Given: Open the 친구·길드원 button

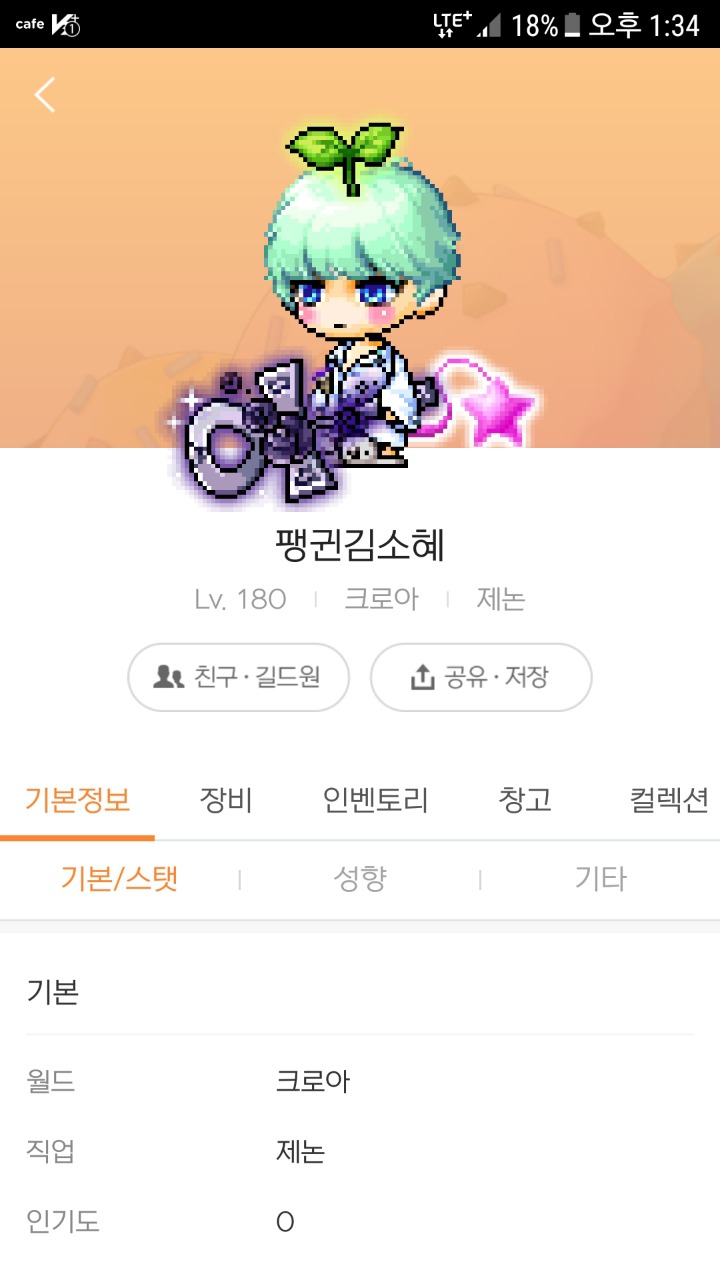Looking at the screenshot, I should (238, 677).
